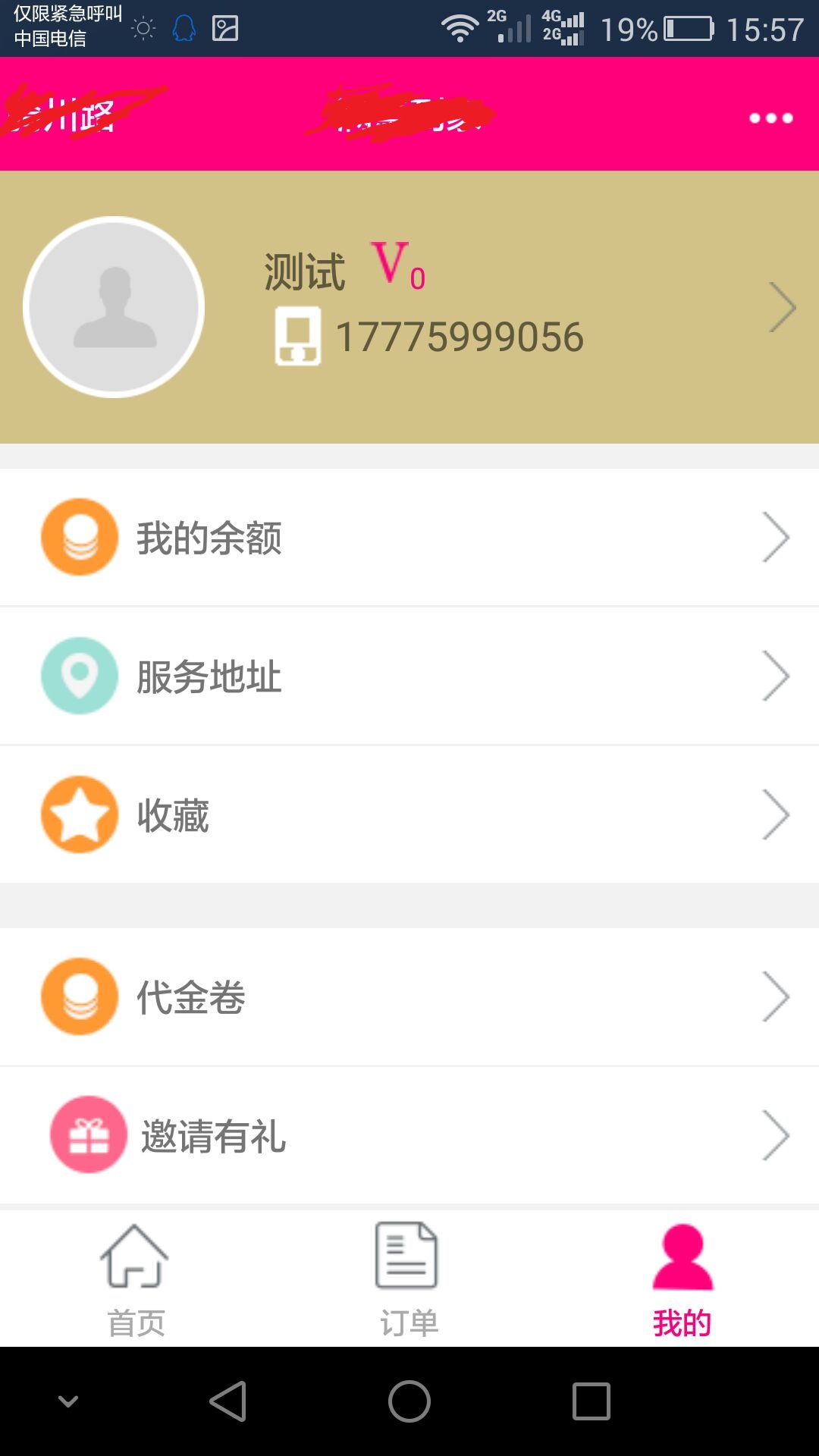The width and height of the screenshot is (819, 1456).
Task: Select the star icon next to 收藏
Action: tap(79, 814)
